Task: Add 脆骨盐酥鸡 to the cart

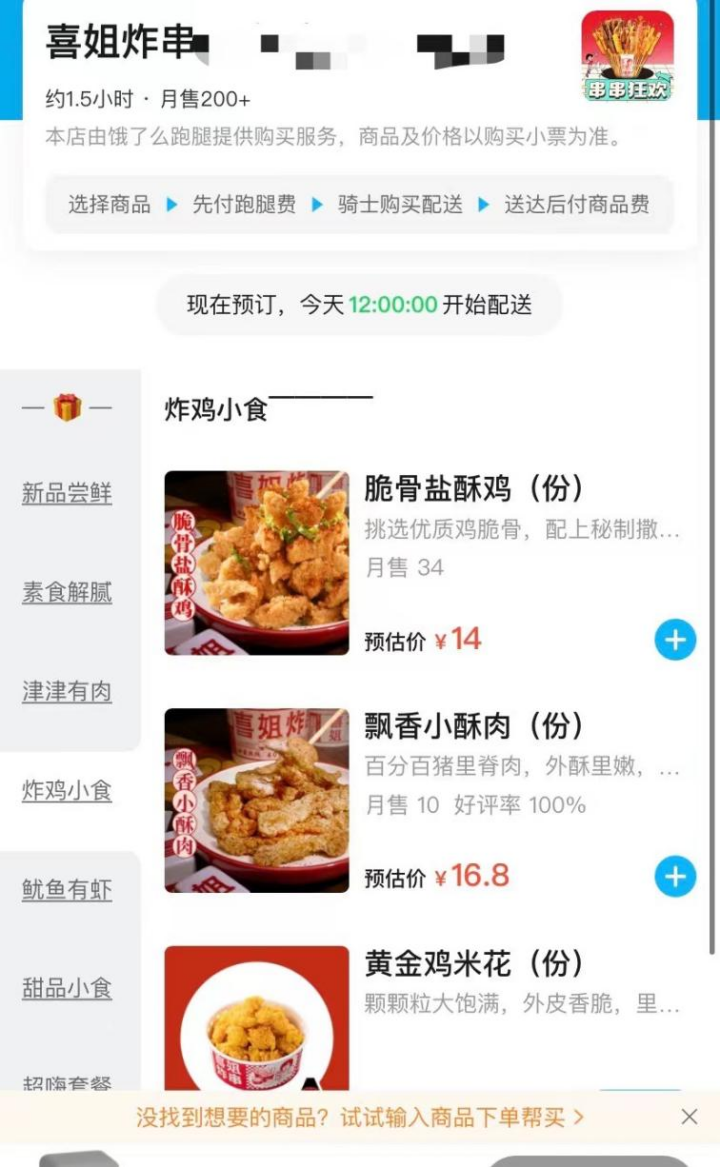Action: 675,640
